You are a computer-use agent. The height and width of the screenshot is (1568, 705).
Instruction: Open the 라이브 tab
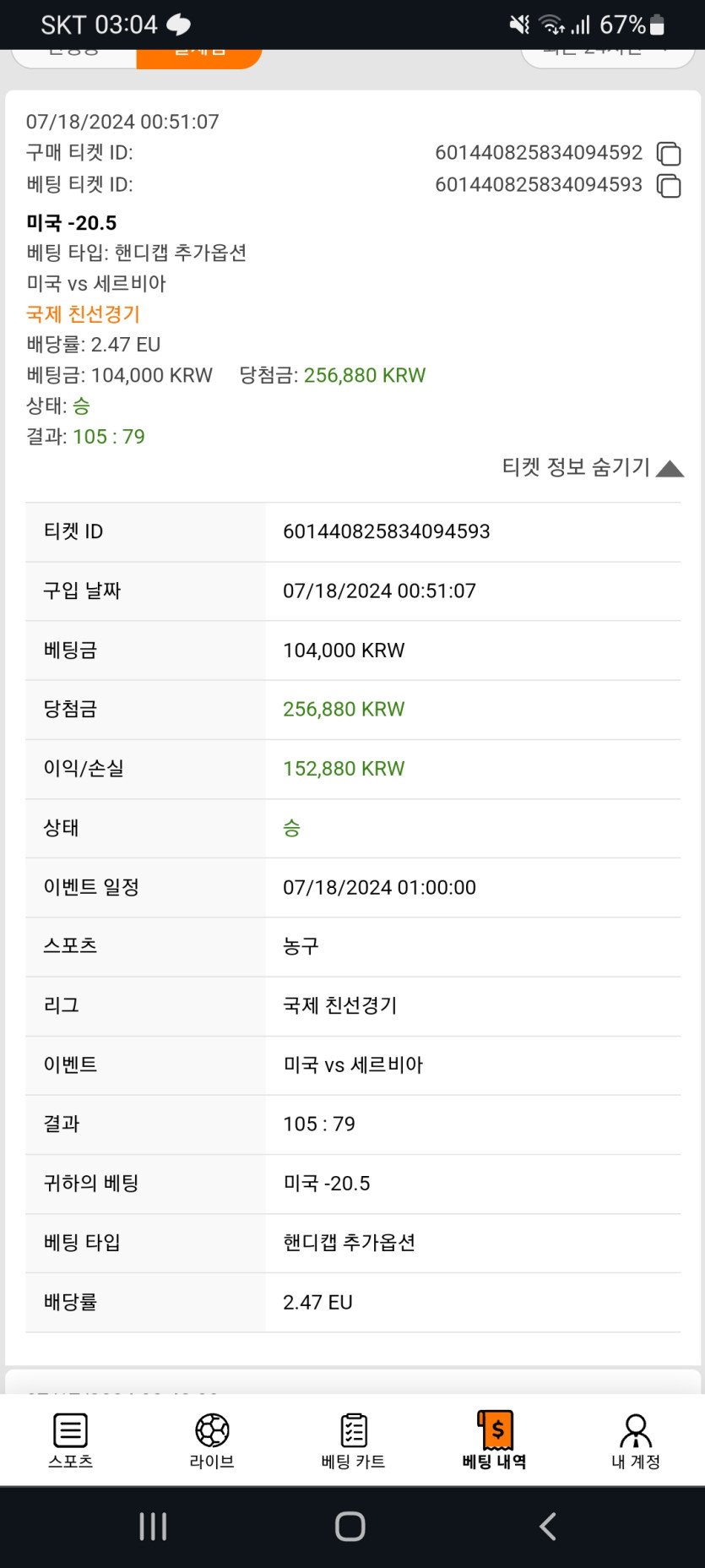(212, 1440)
